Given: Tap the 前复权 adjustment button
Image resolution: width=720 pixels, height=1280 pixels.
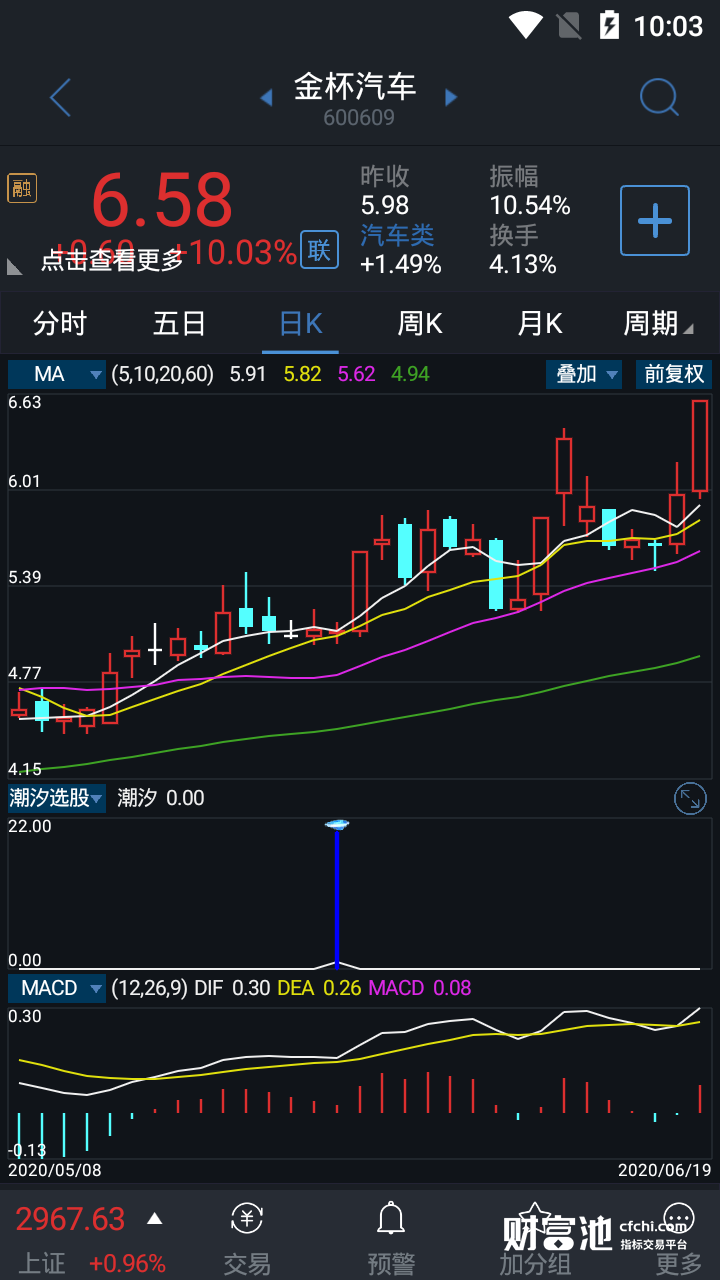Looking at the screenshot, I should pos(674,375).
